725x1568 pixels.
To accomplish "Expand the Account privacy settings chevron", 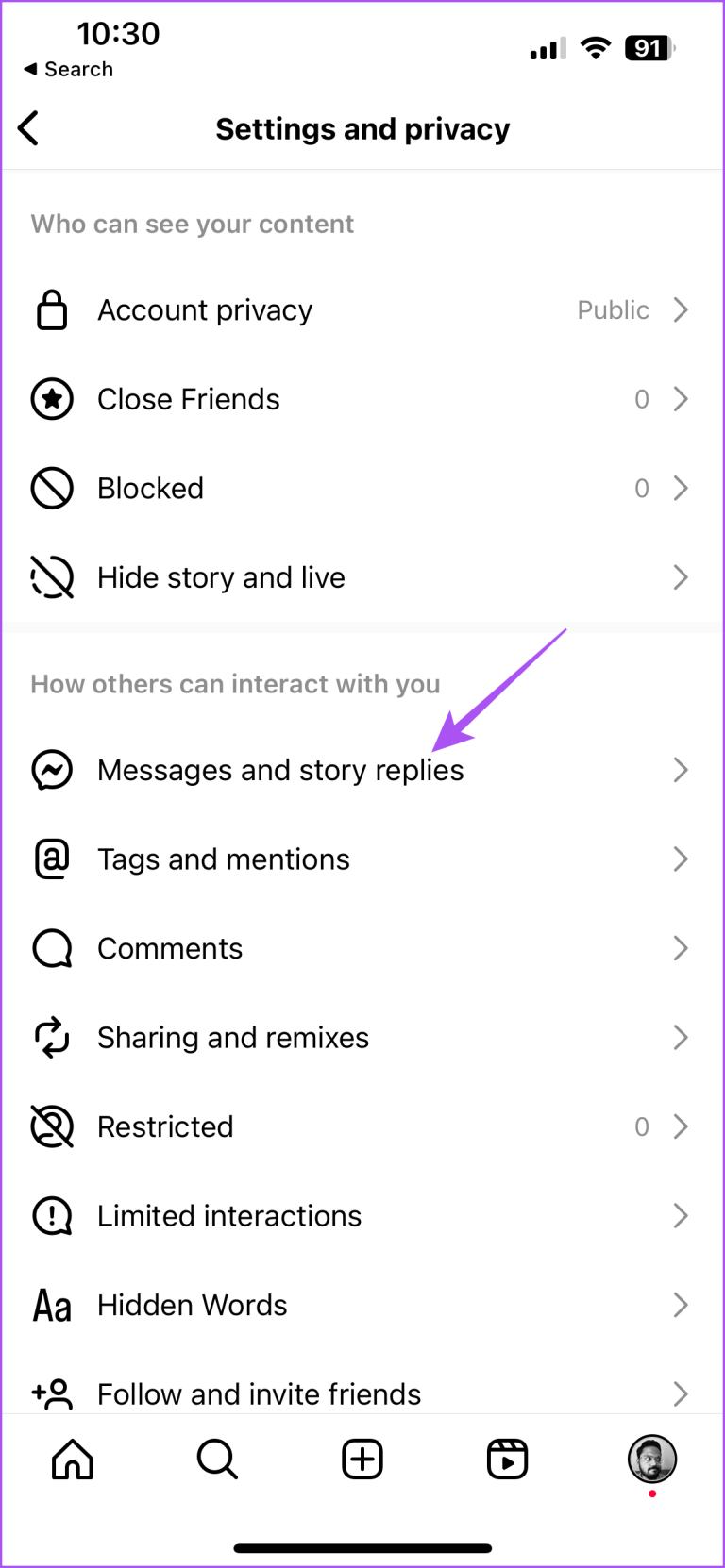I will click(x=682, y=309).
